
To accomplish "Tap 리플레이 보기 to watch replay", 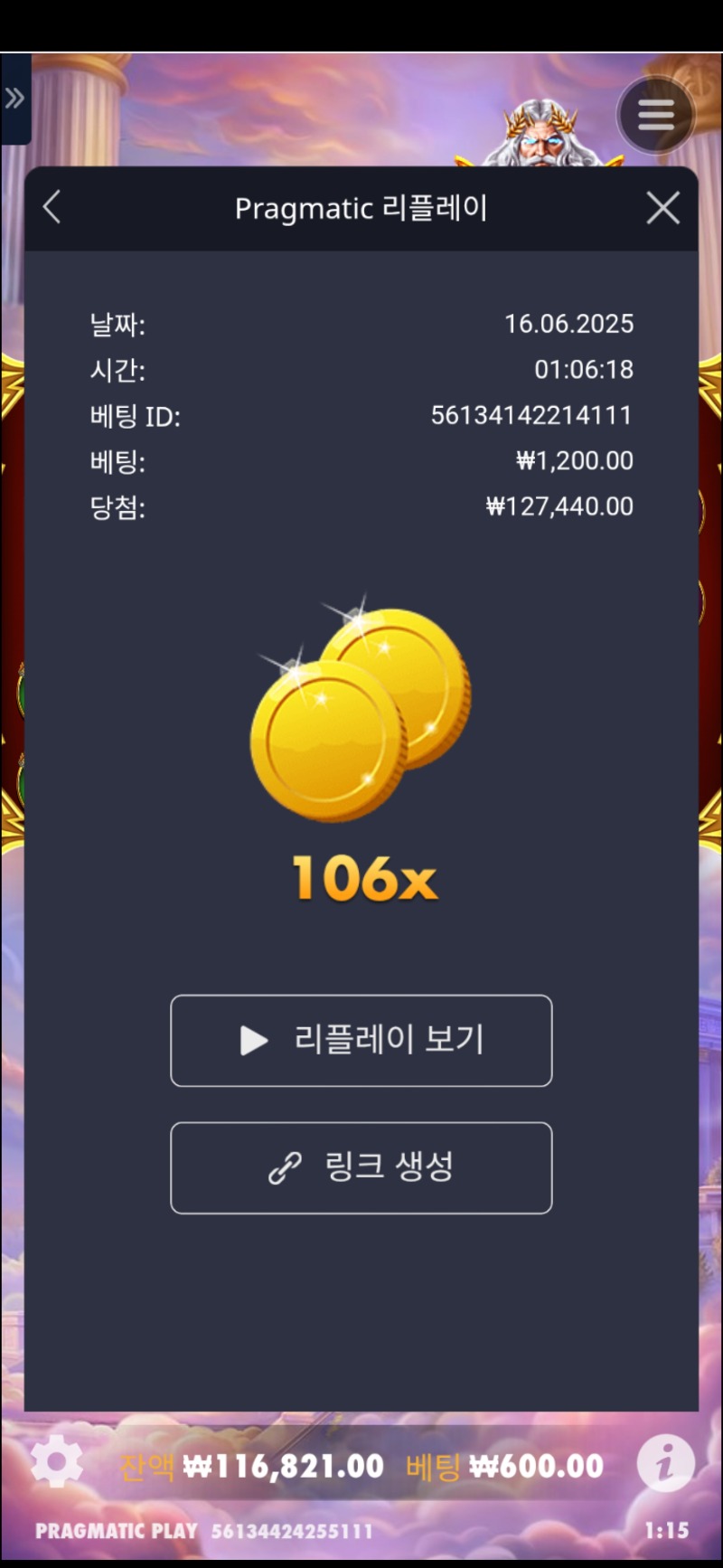I will pos(361,1040).
